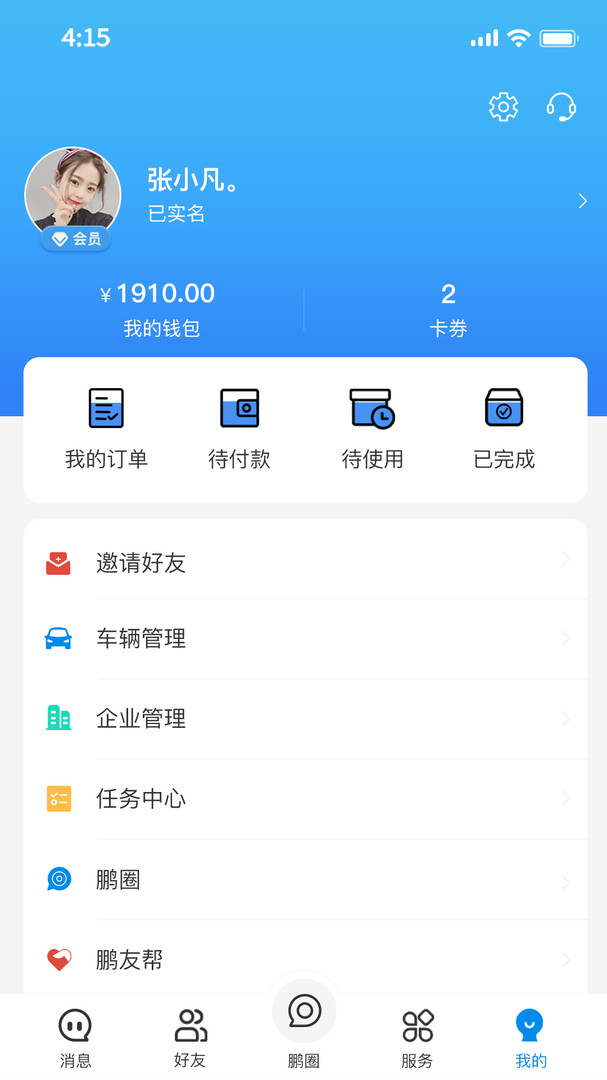Go to 任务中心 task center
The height and width of the screenshot is (1080, 607).
click(305, 799)
